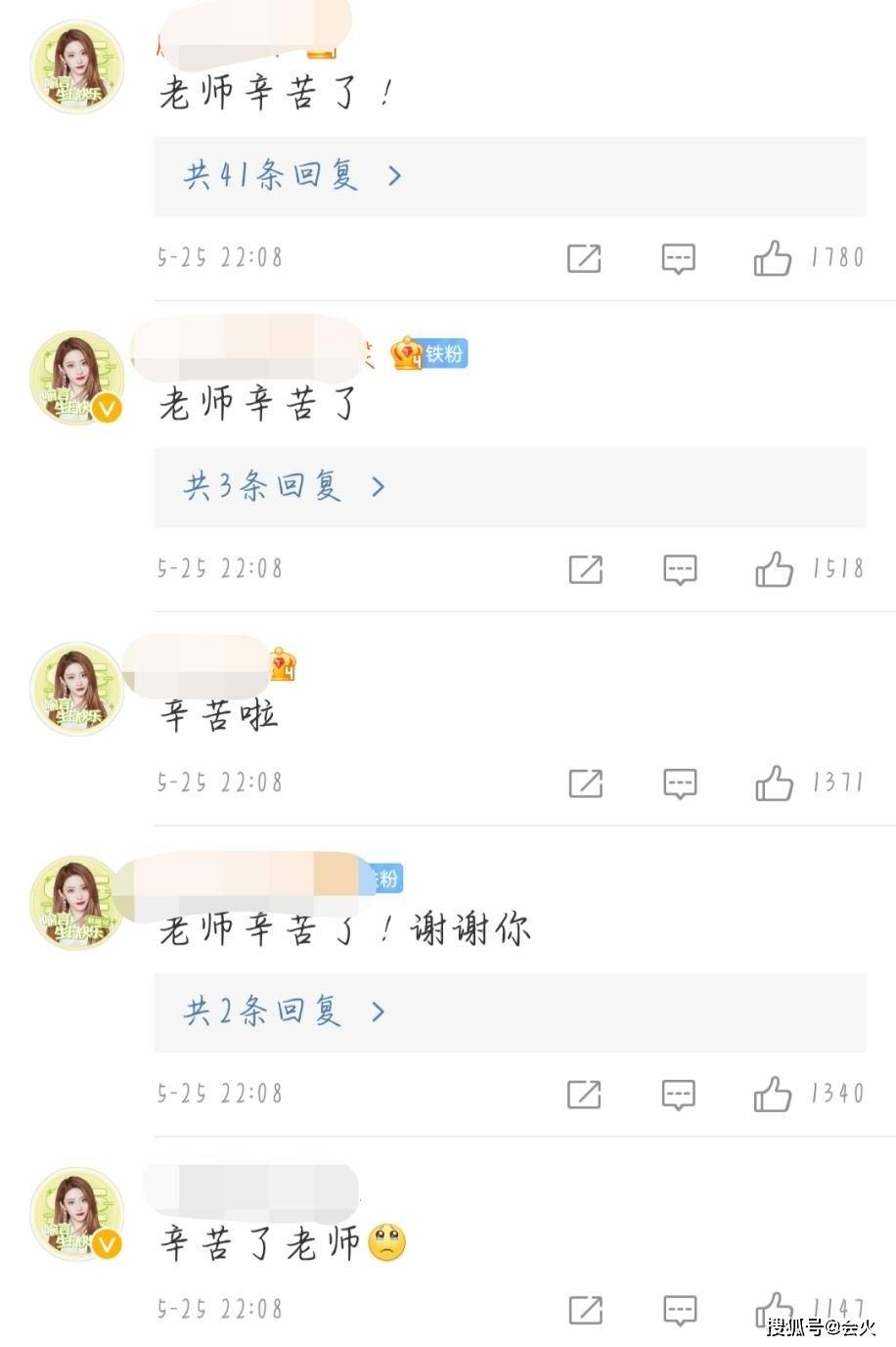Like the comment with 1518 likes
The height and width of the screenshot is (1347, 896).
(x=774, y=568)
